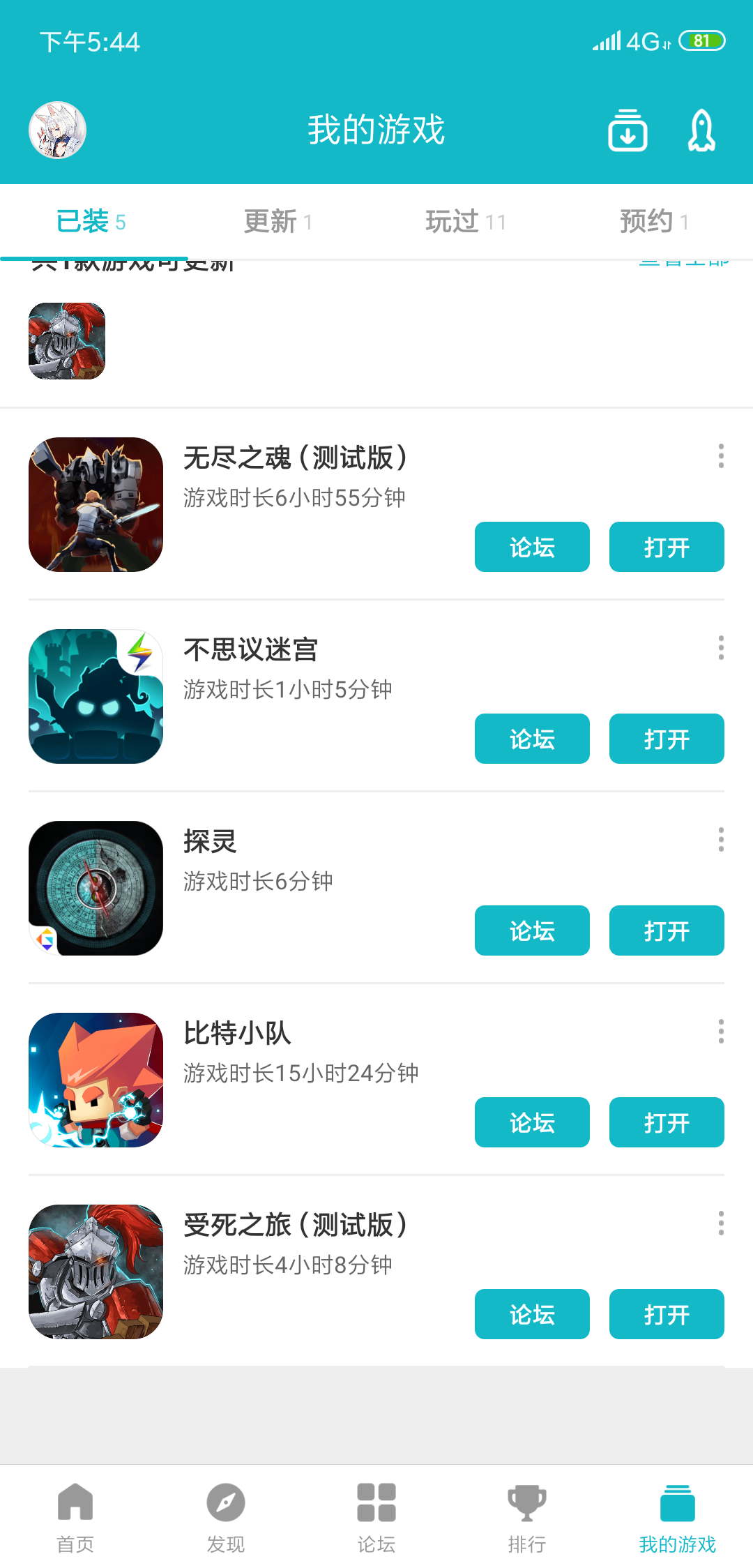The image size is (753, 1568).
Task: Click the rocket icon in the top right corner
Action: 701,130
